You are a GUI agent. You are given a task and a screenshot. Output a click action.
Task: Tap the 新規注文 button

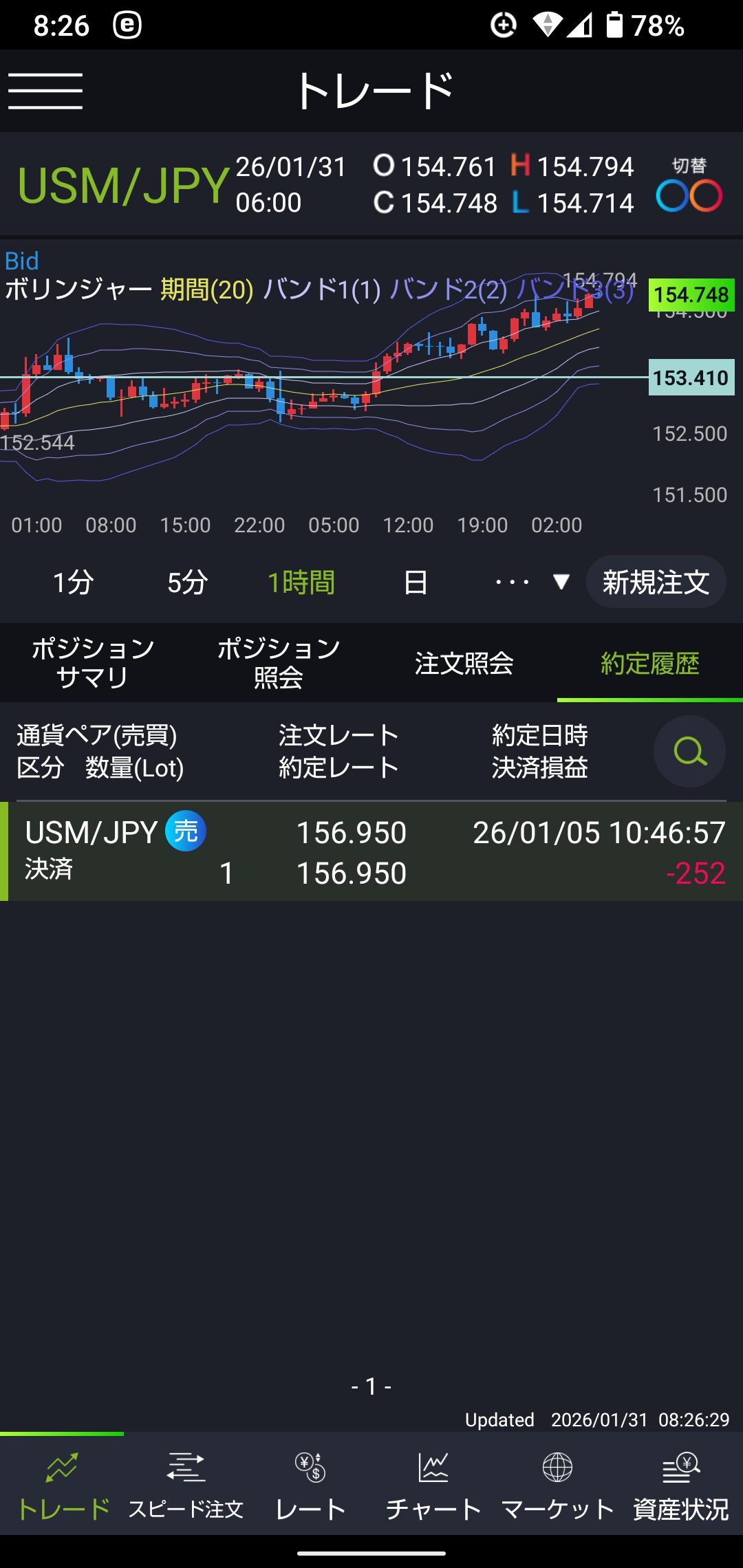[656, 582]
